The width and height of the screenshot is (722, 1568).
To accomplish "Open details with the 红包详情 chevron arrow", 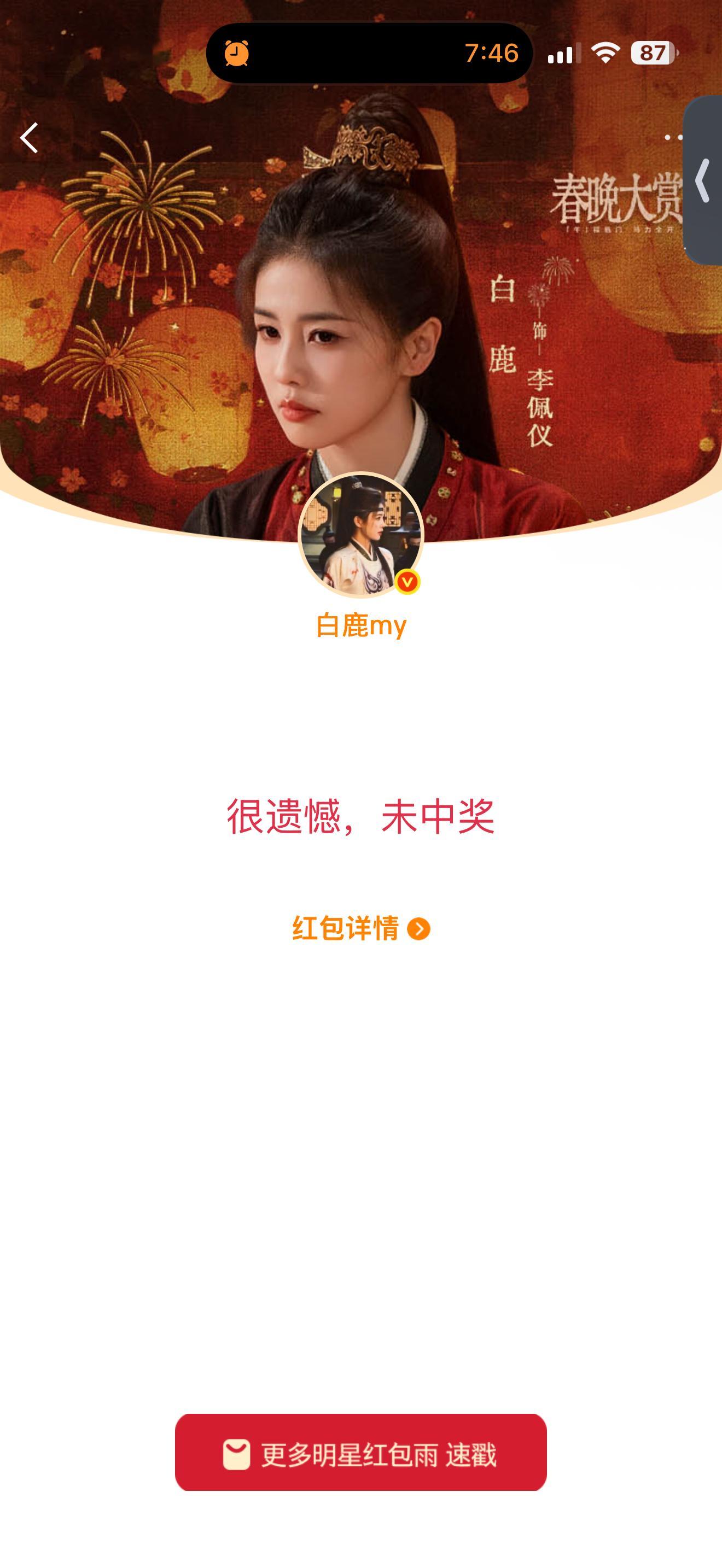I will (x=420, y=928).
